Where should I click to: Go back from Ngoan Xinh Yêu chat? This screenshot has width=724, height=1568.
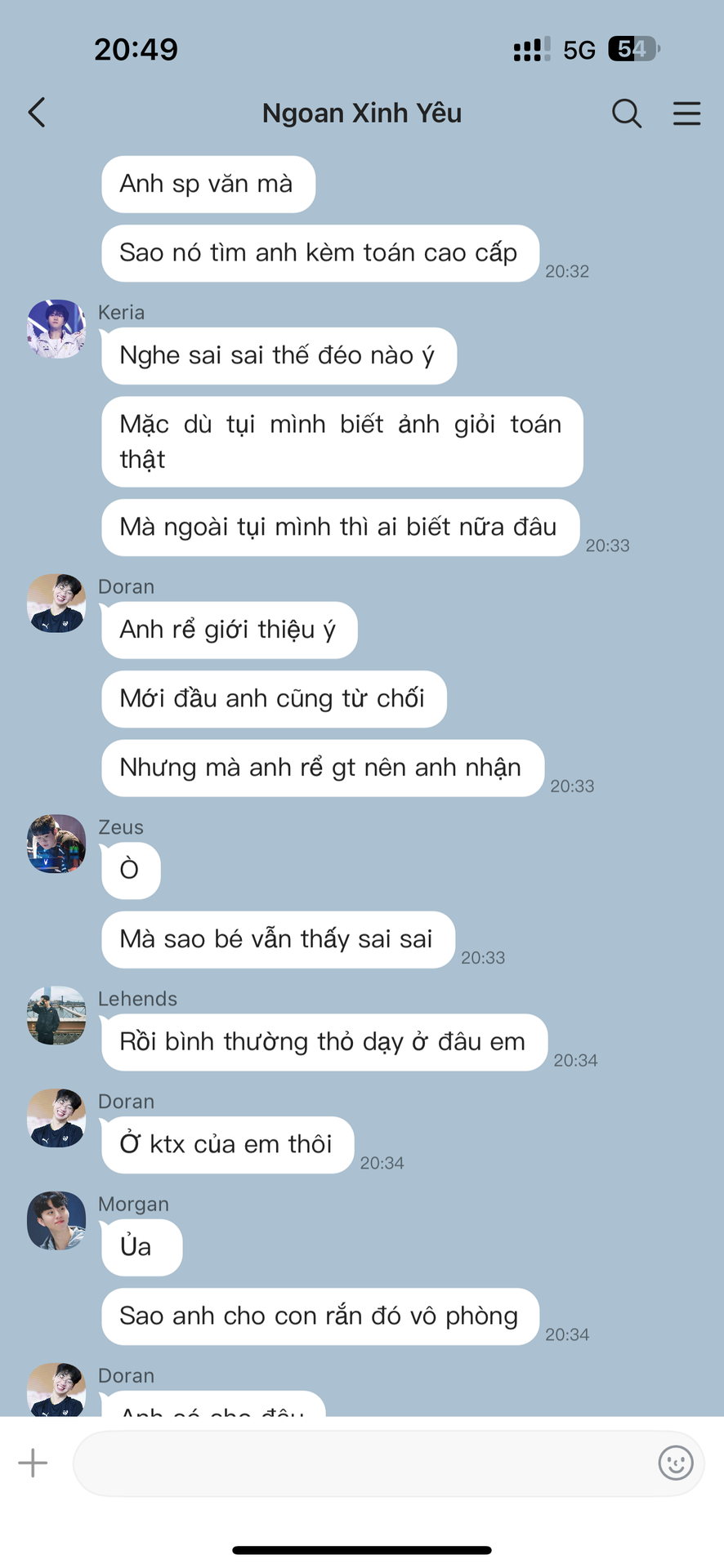click(37, 113)
